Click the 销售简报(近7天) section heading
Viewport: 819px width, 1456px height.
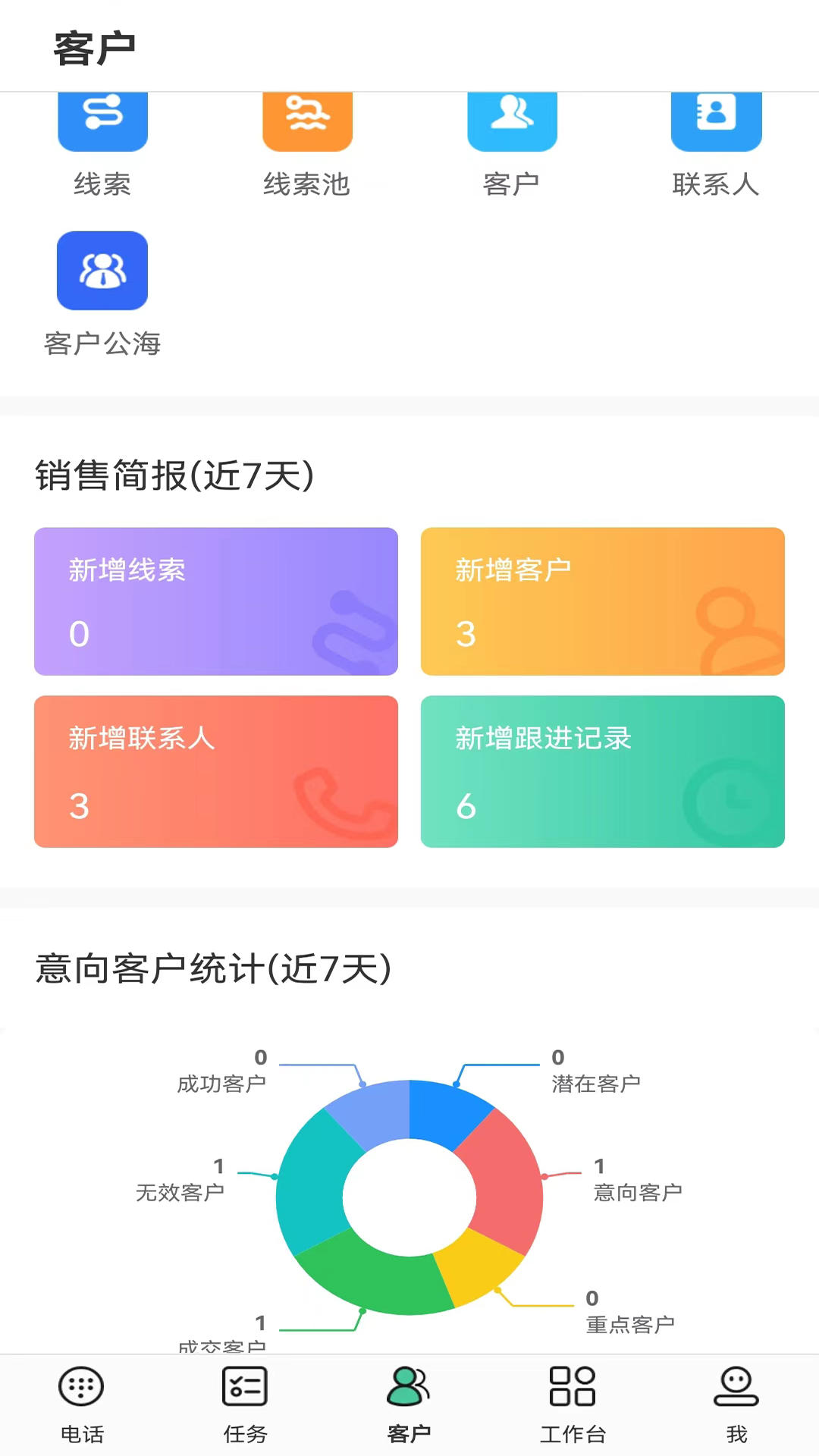click(174, 476)
